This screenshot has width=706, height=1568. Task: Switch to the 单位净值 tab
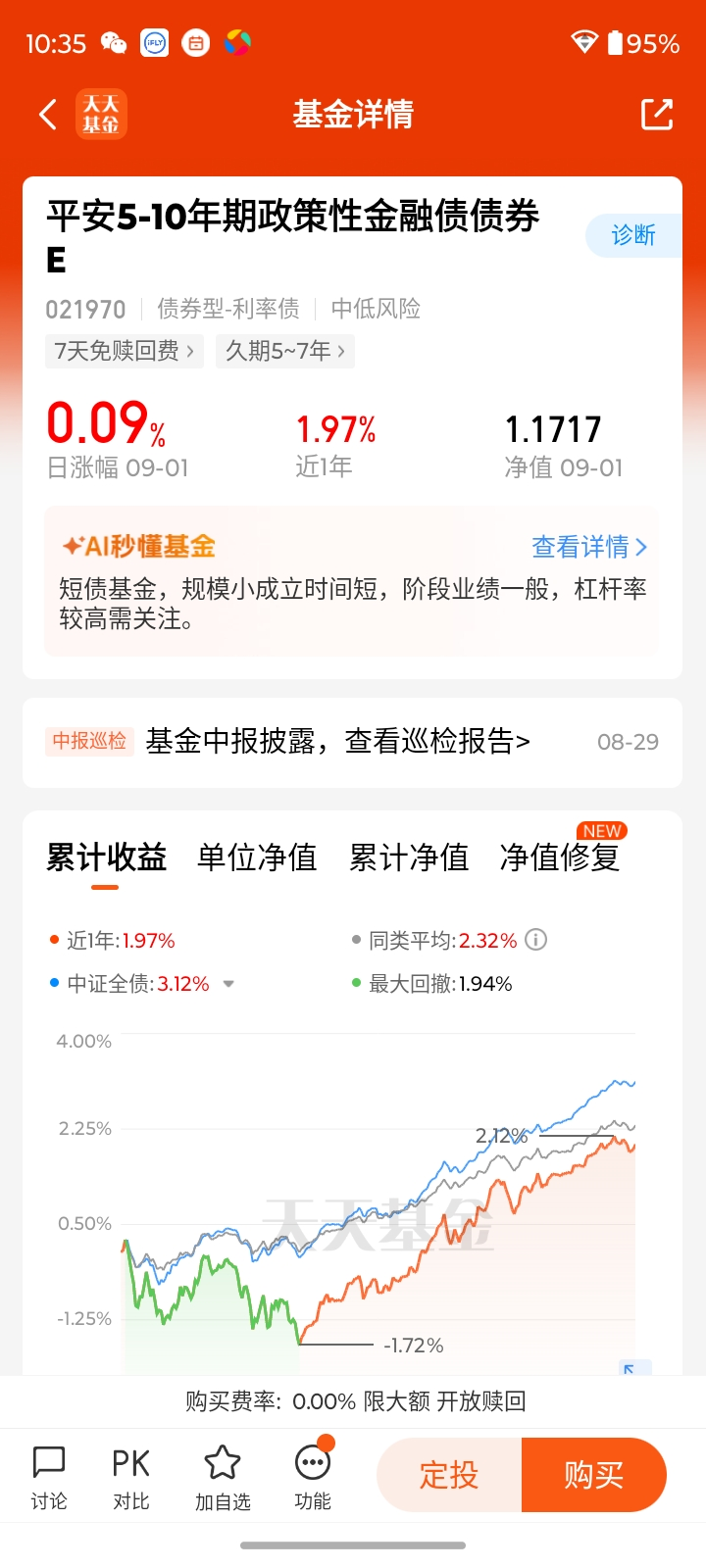coord(257,857)
